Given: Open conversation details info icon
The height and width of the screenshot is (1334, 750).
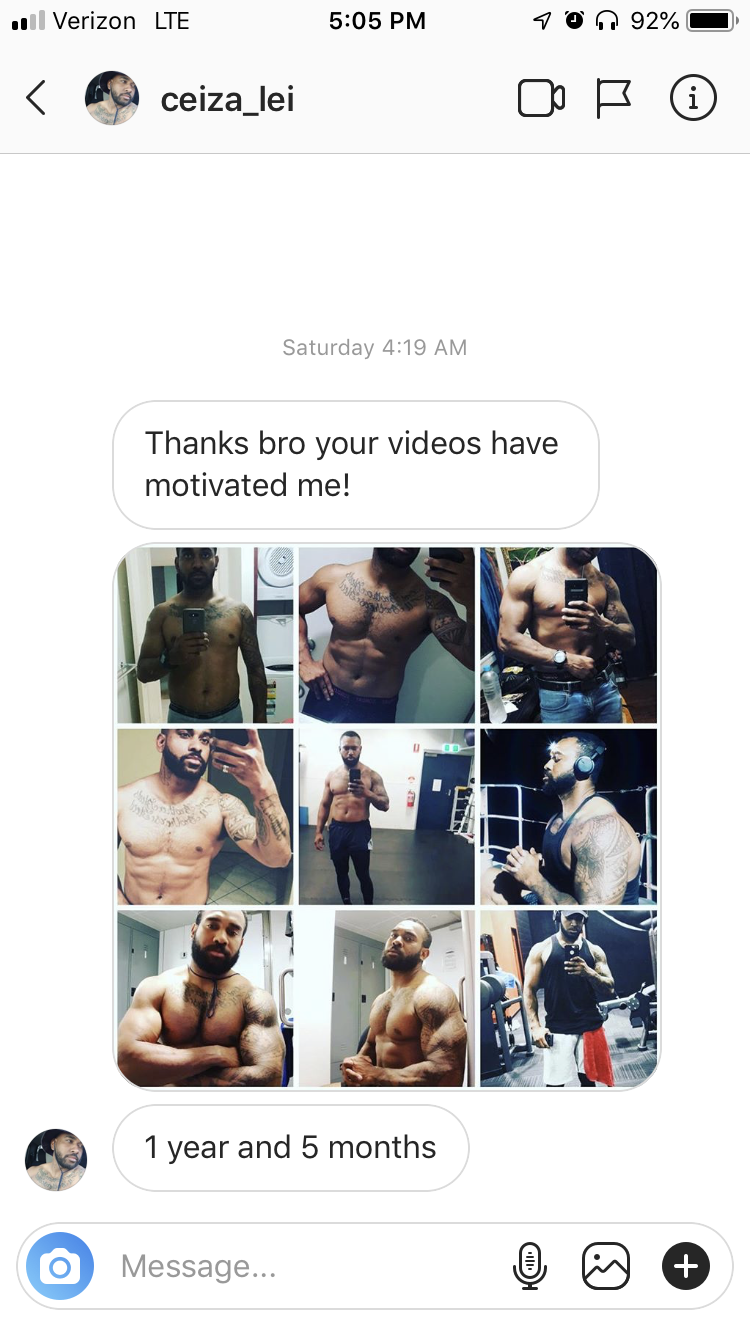Looking at the screenshot, I should [692, 98].
